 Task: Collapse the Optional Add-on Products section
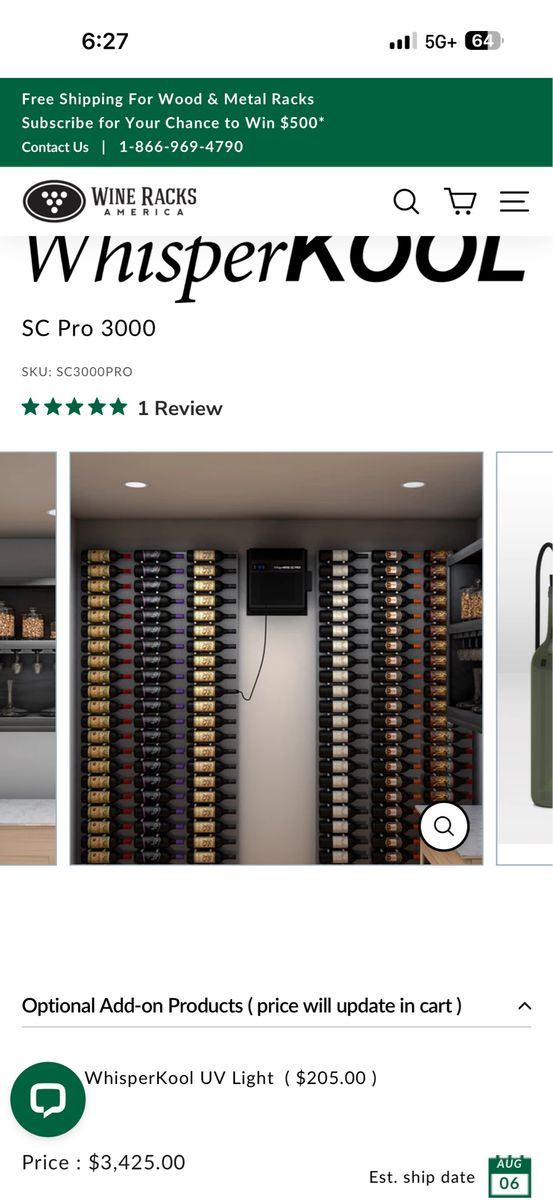[524, 1006]
